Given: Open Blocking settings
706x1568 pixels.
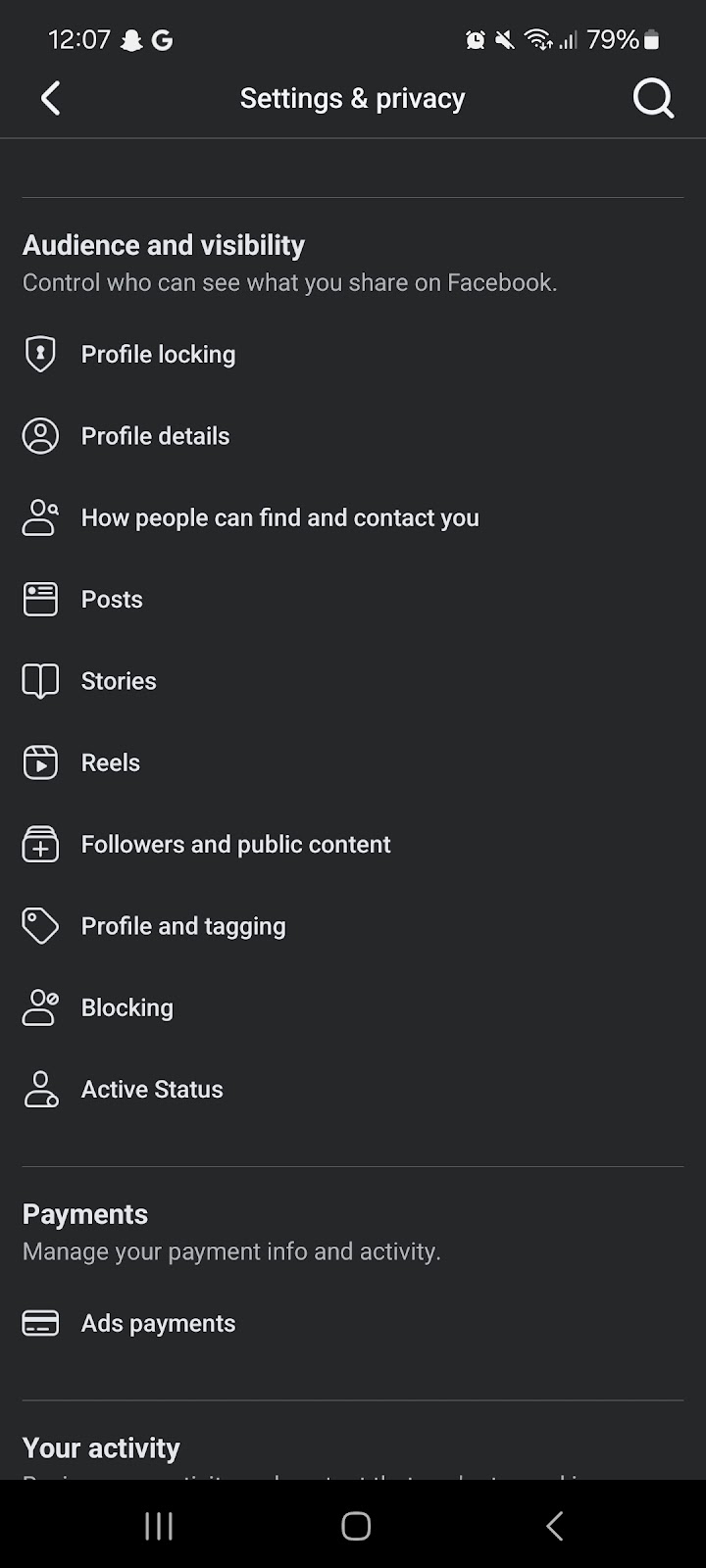Looking at the screenshot, I should click(353, 1007).
